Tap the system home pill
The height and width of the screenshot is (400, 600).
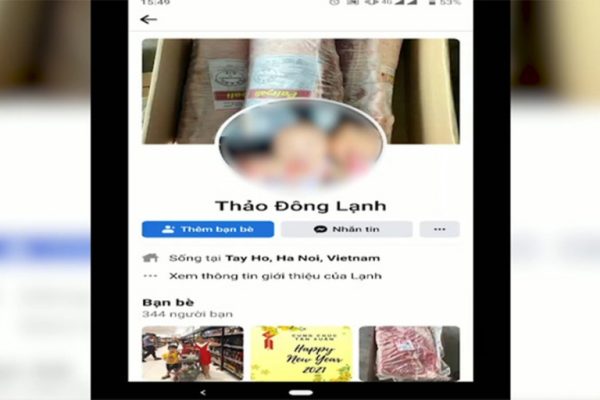pos(301,392)
